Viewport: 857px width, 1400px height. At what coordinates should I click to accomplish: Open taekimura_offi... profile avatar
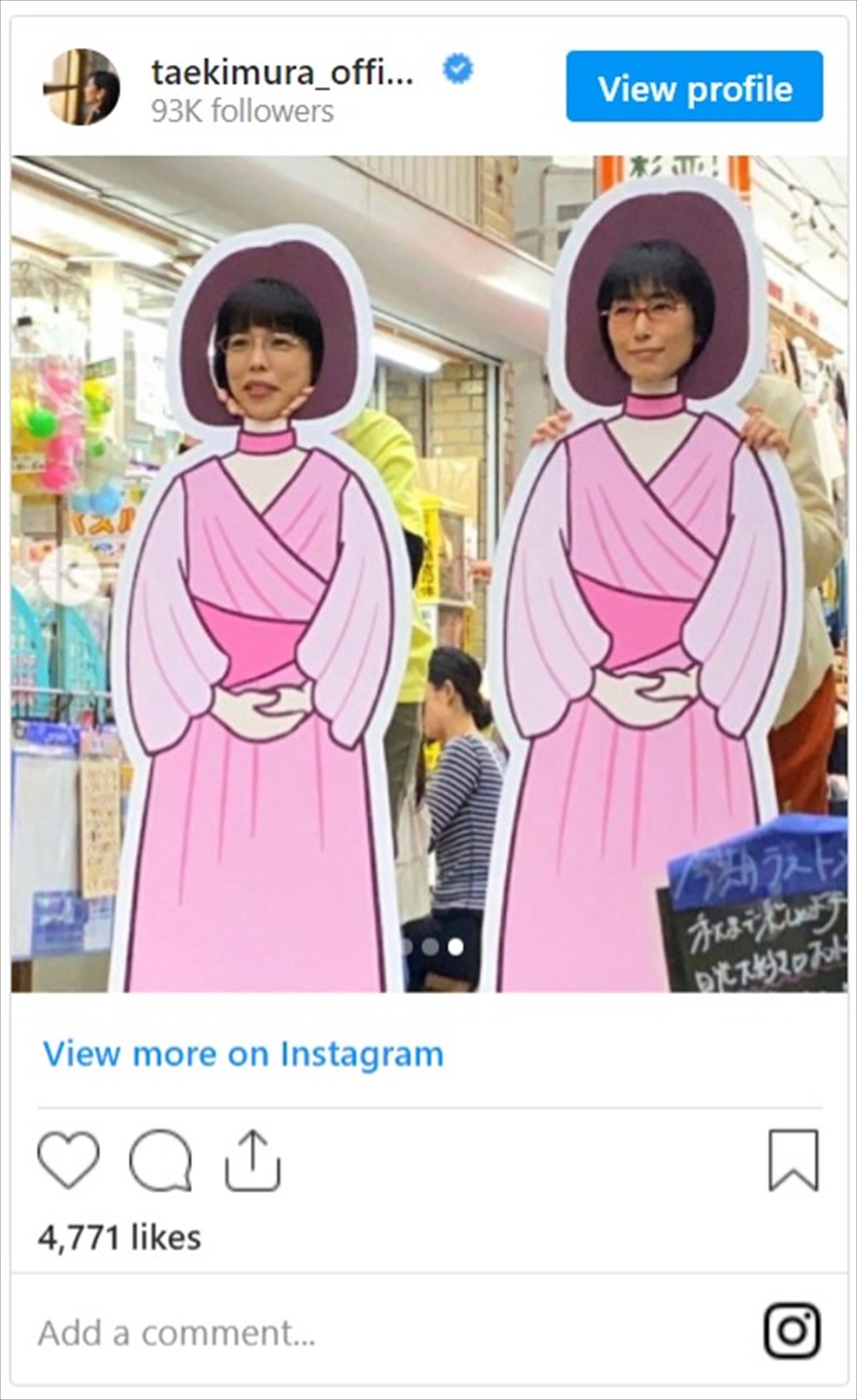81,87
